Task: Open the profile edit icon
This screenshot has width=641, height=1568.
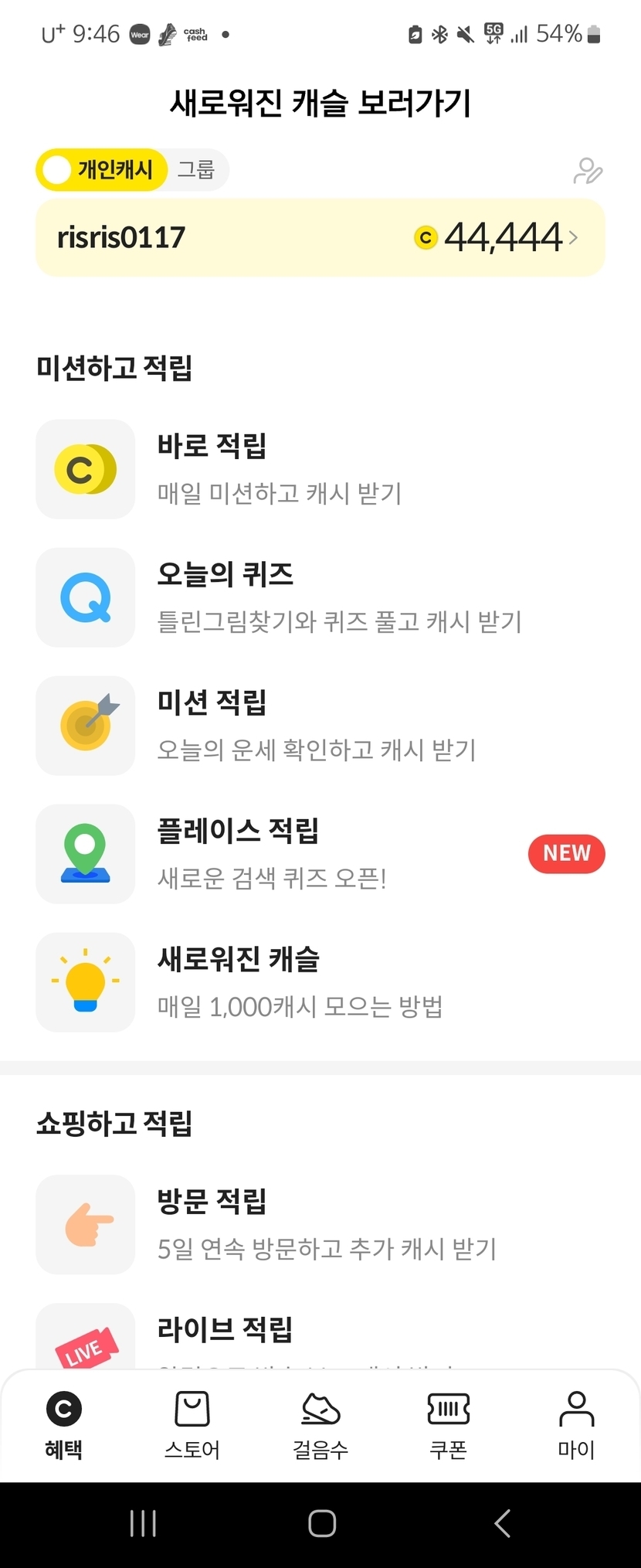Action: (x=588, y=171)
